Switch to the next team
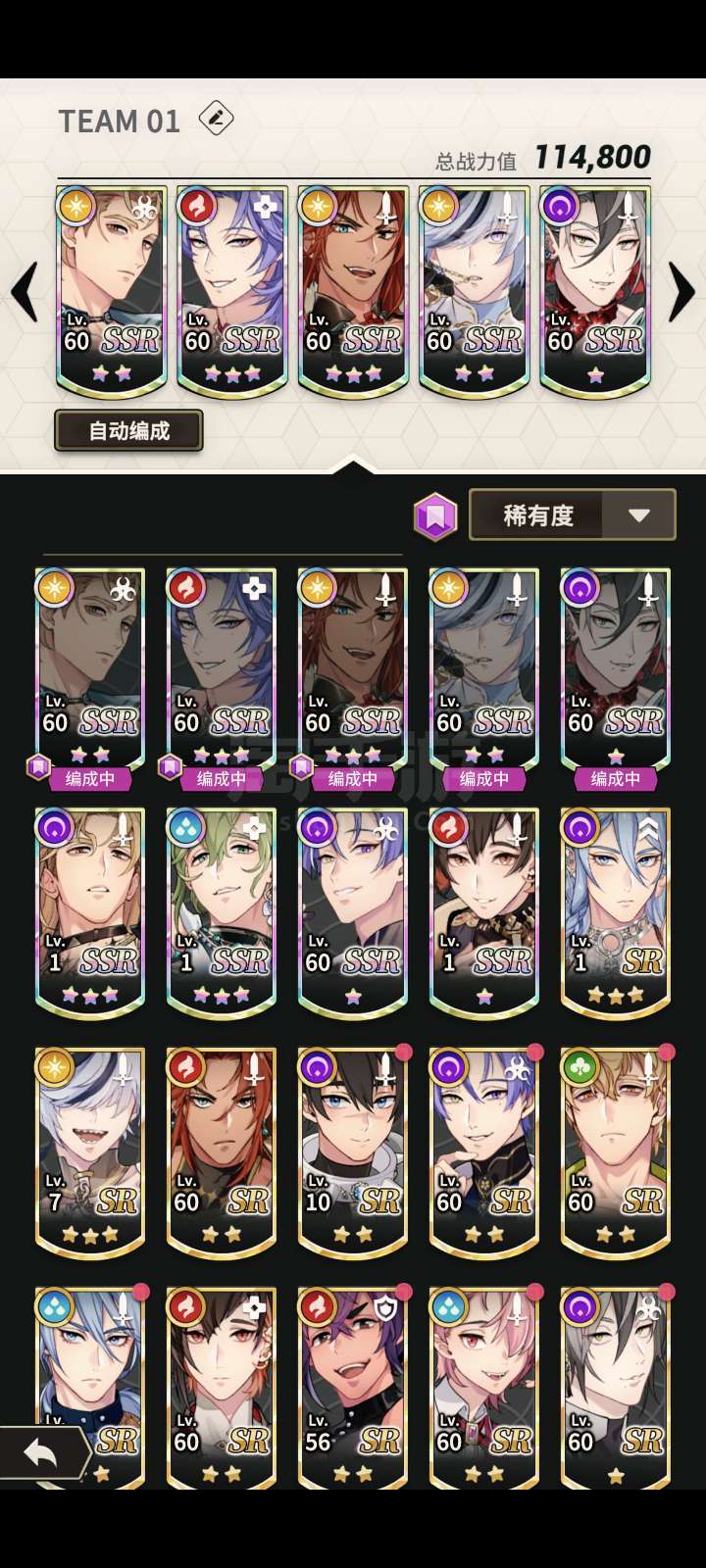 681,292
